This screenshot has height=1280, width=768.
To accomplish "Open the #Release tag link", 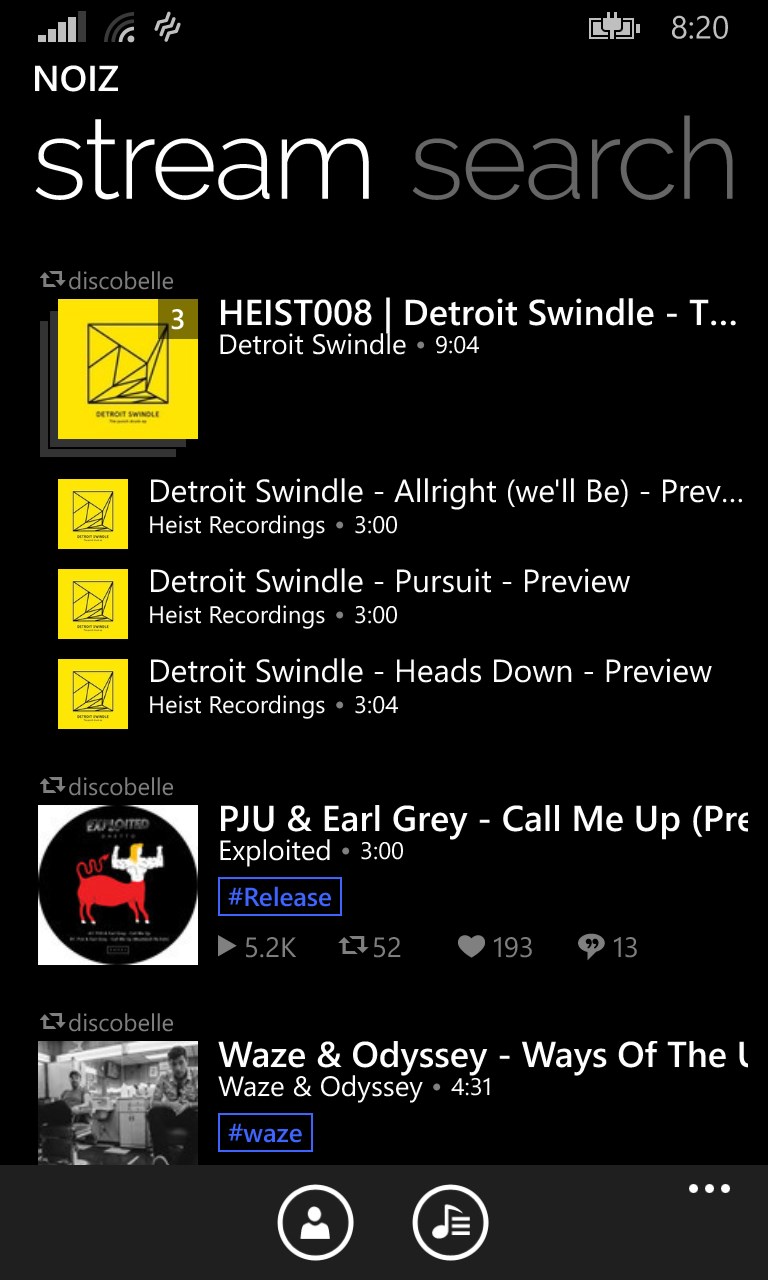I will click(279, 897).
